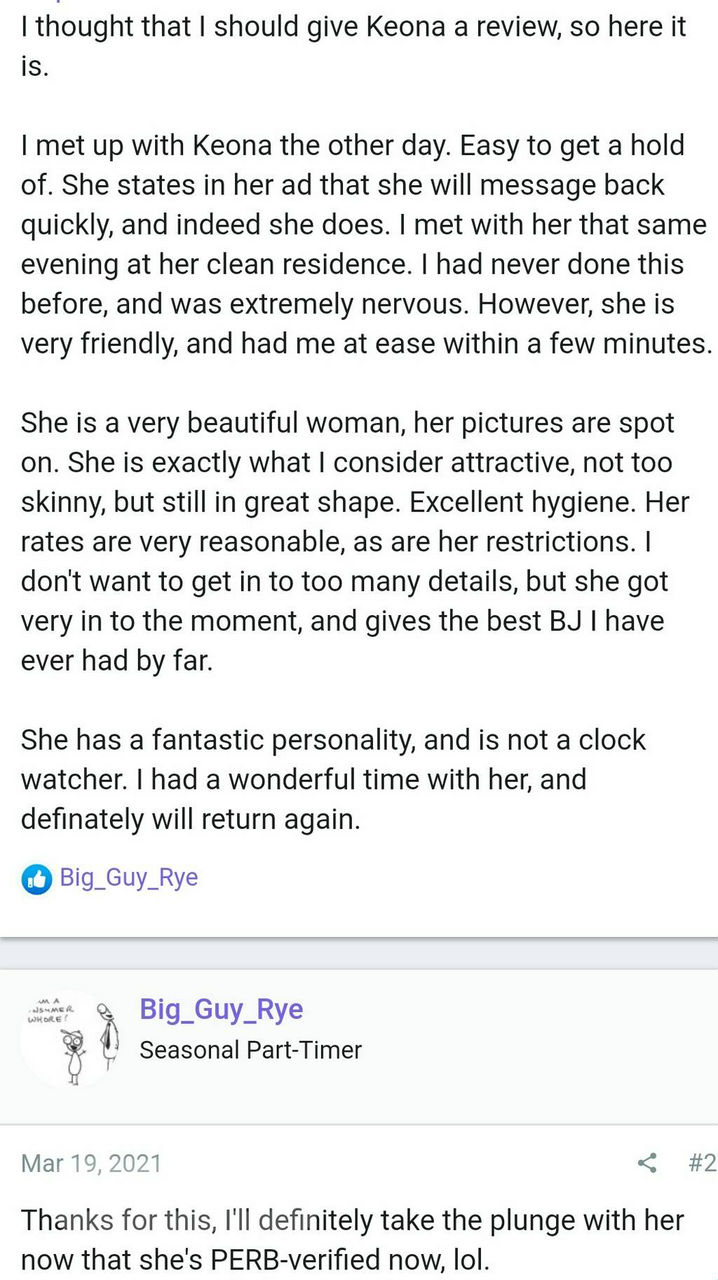Open the Mar 19, 2021 timestamp link

click(x=91, y=1164)
